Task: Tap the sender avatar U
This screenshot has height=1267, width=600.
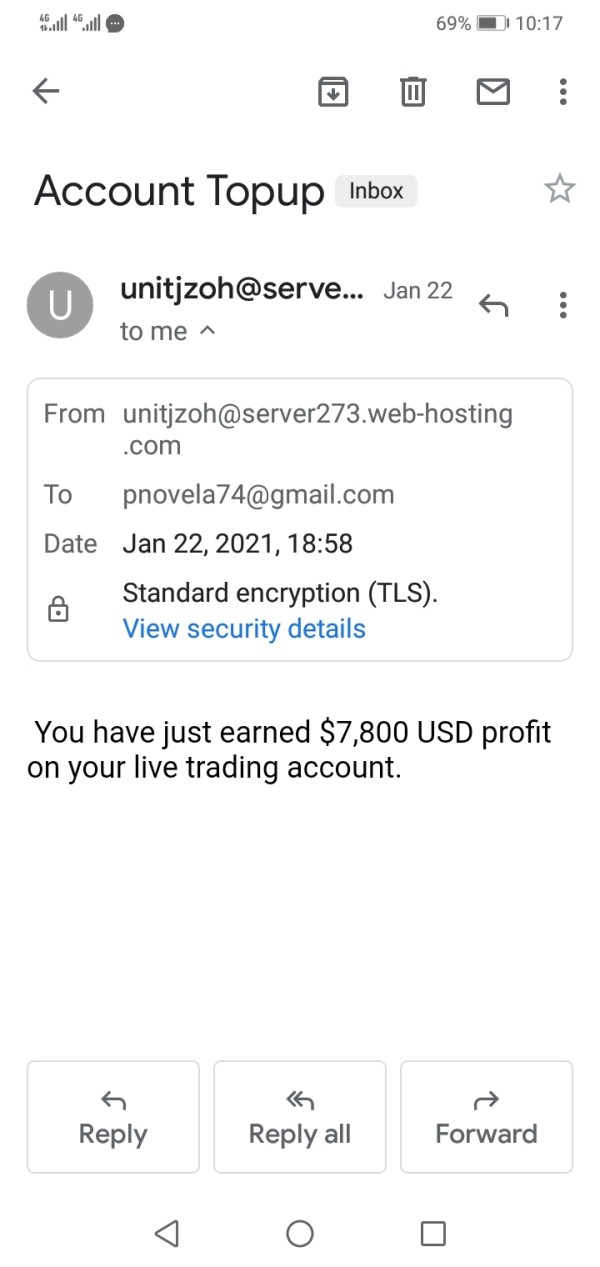Action: pos(60,305)
